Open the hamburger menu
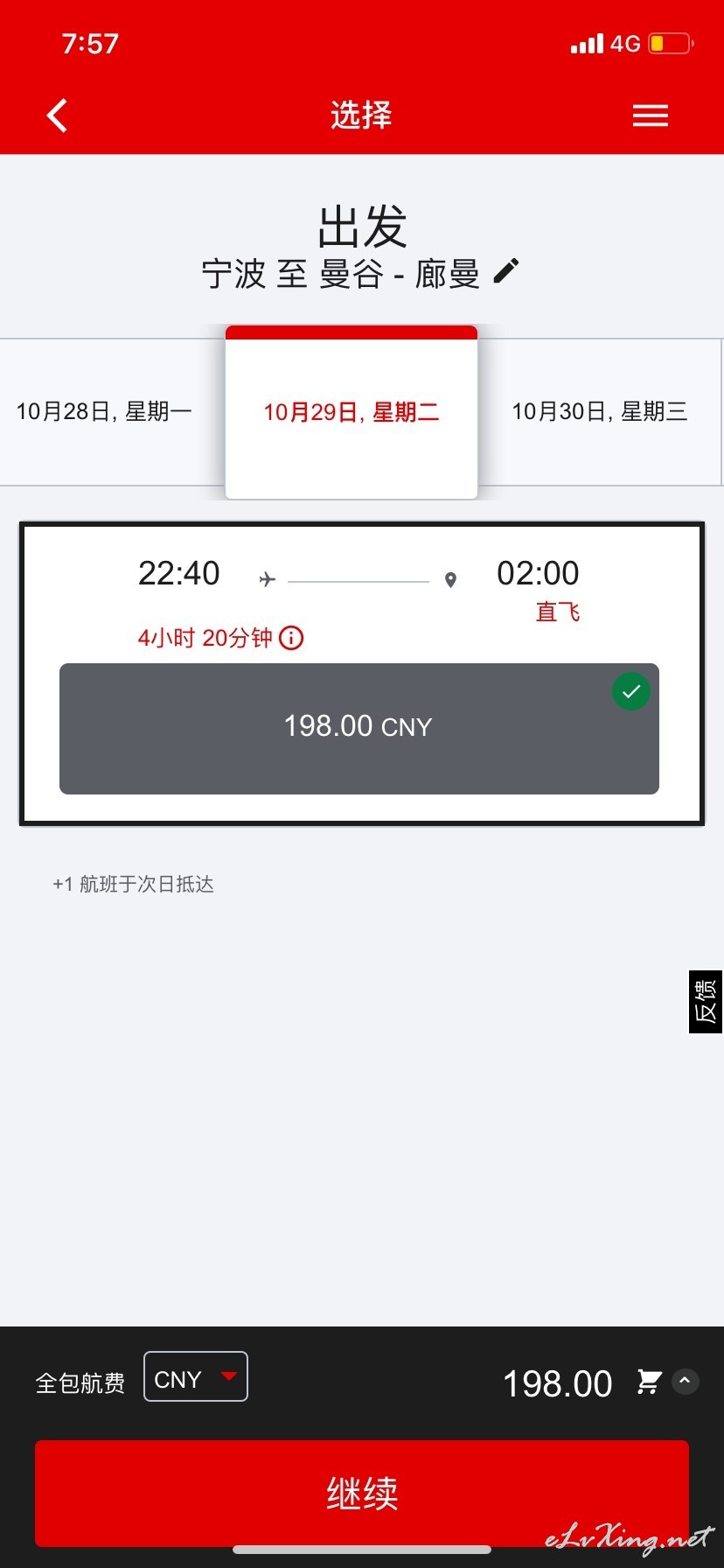The width and height of the screenshot is (724, 1568). tap(651, 115)
